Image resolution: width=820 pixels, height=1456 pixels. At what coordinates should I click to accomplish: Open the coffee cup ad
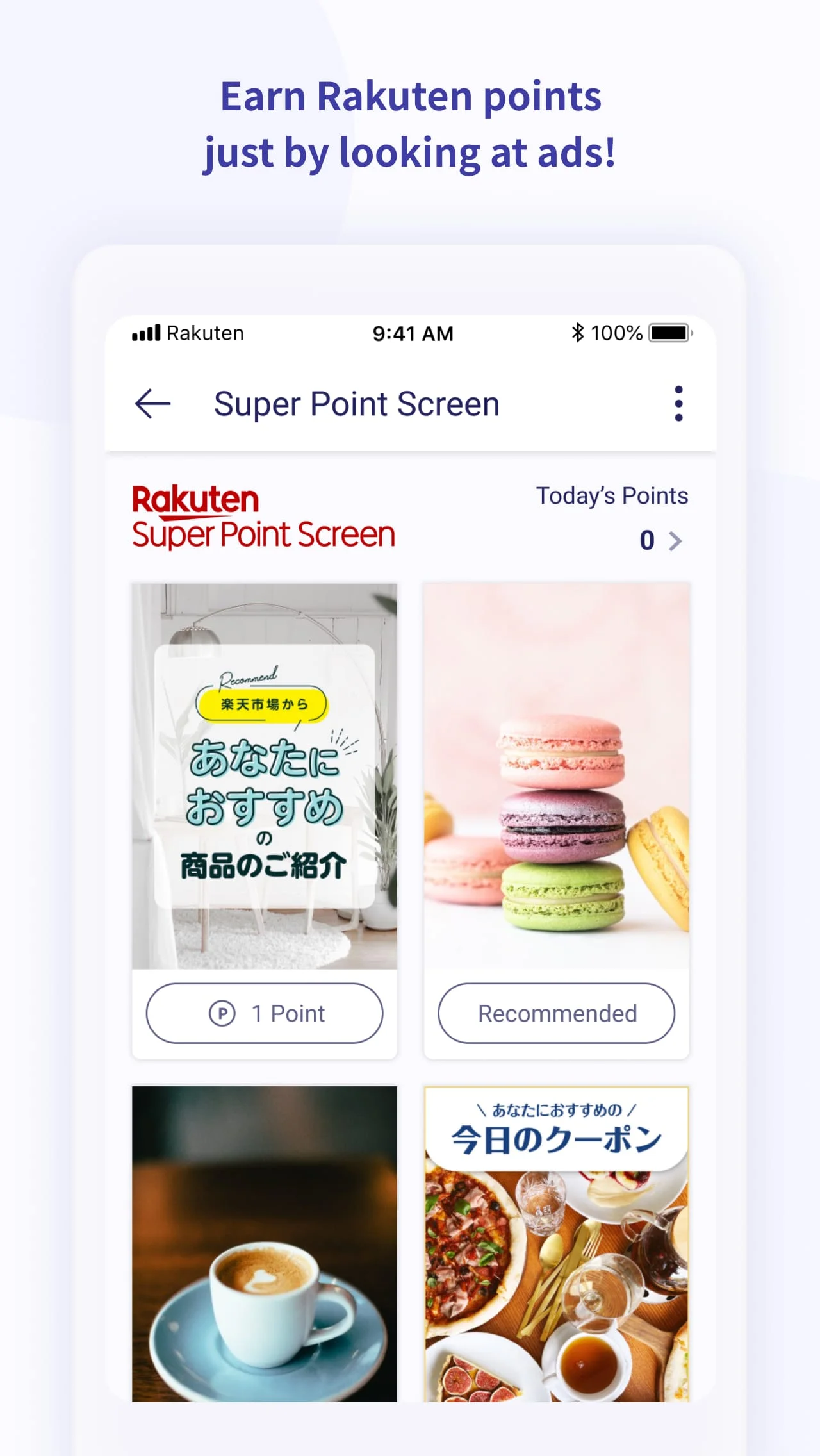click(263, 1250)
